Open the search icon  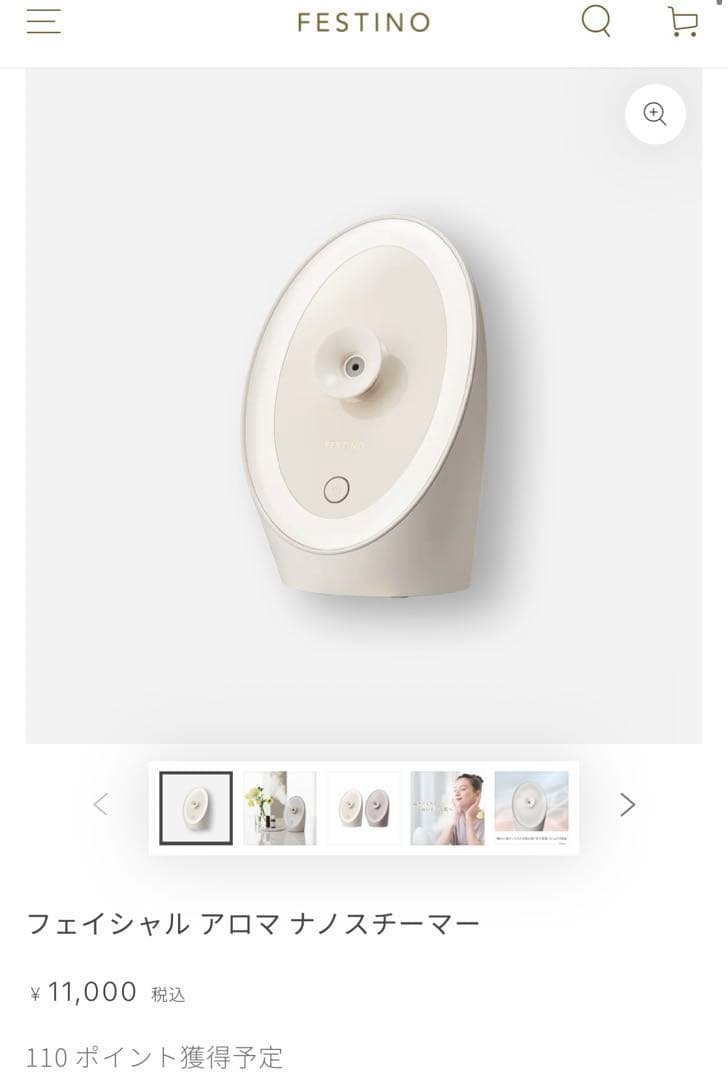pos(596,20)
